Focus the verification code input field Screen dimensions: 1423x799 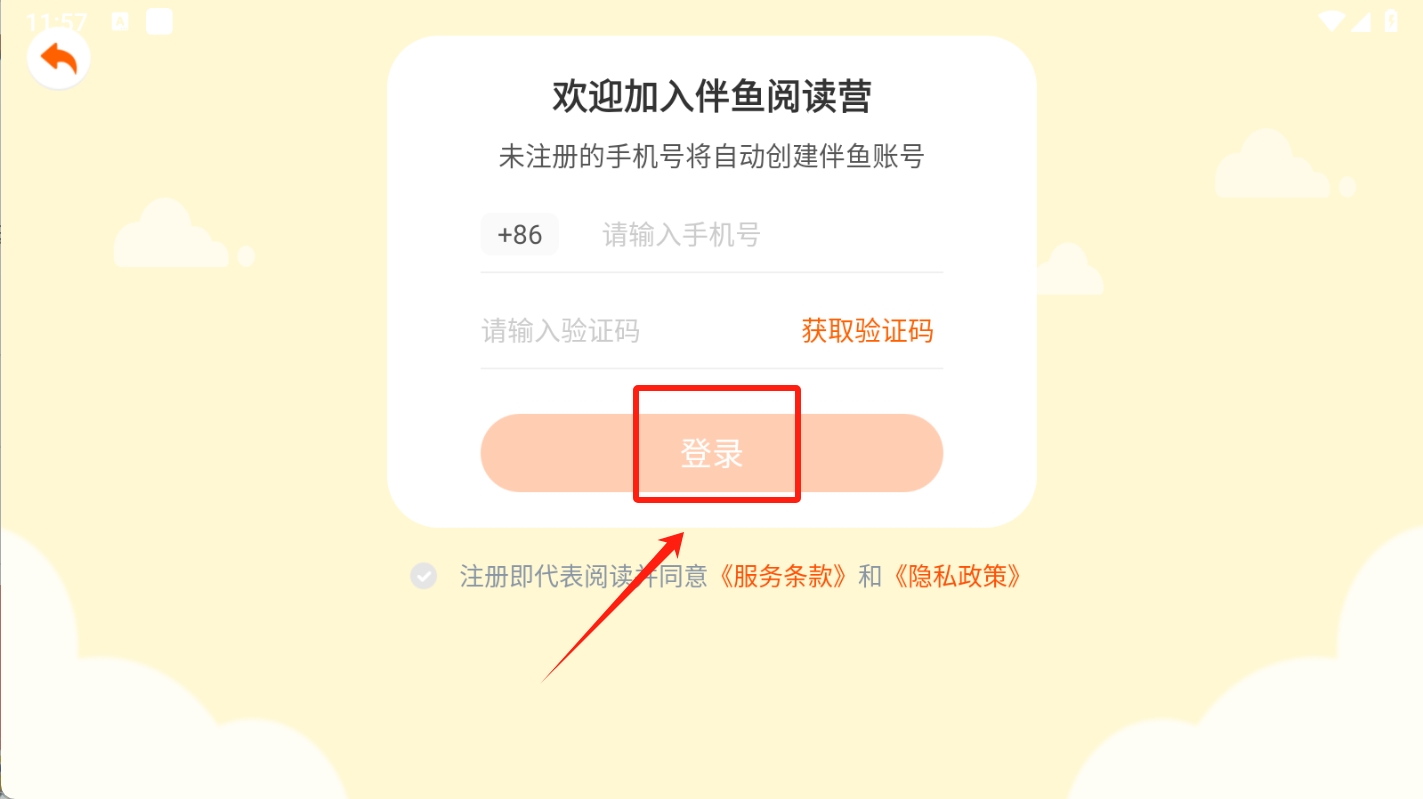620,331
